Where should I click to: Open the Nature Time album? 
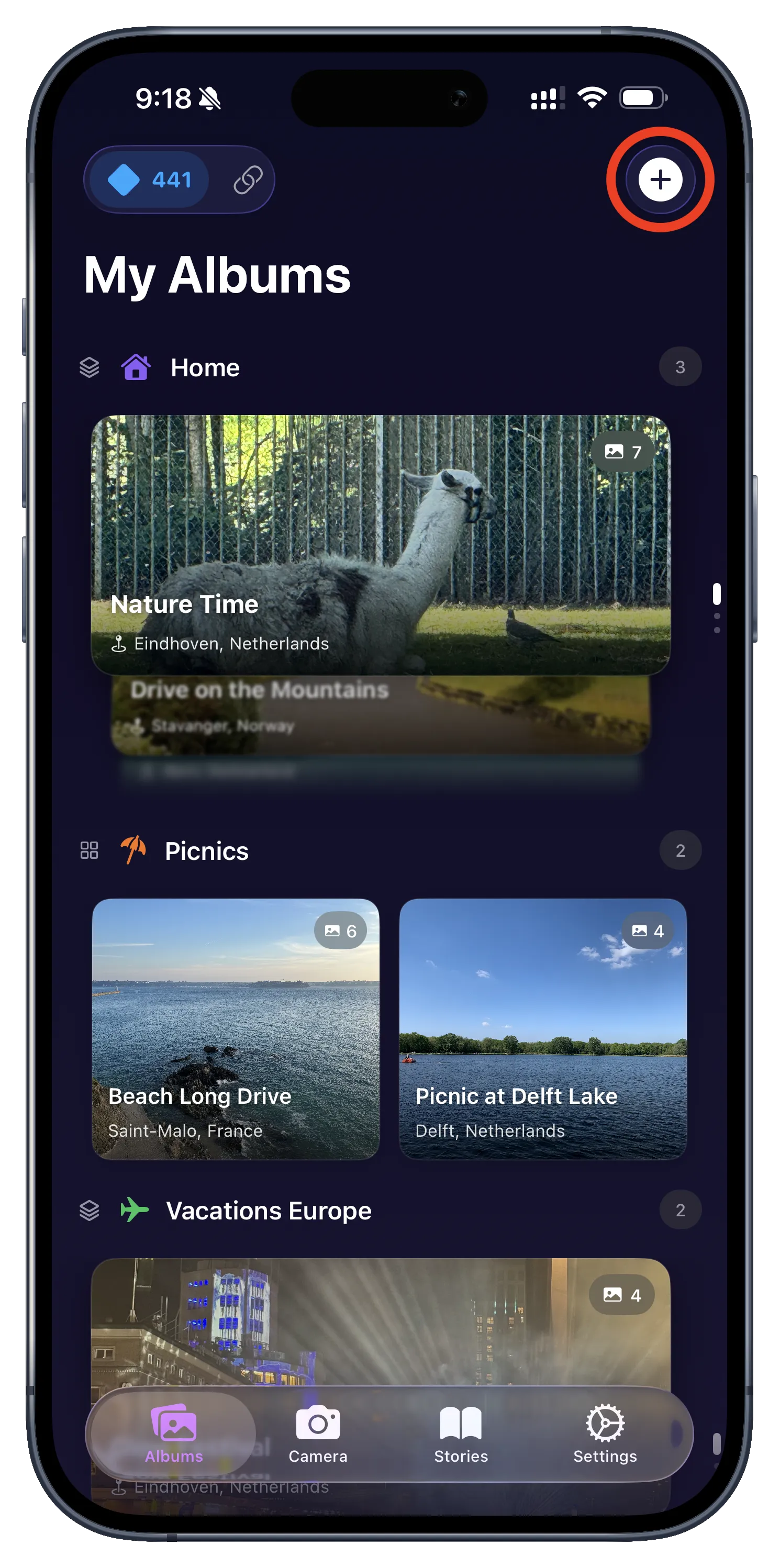[381, 545]
